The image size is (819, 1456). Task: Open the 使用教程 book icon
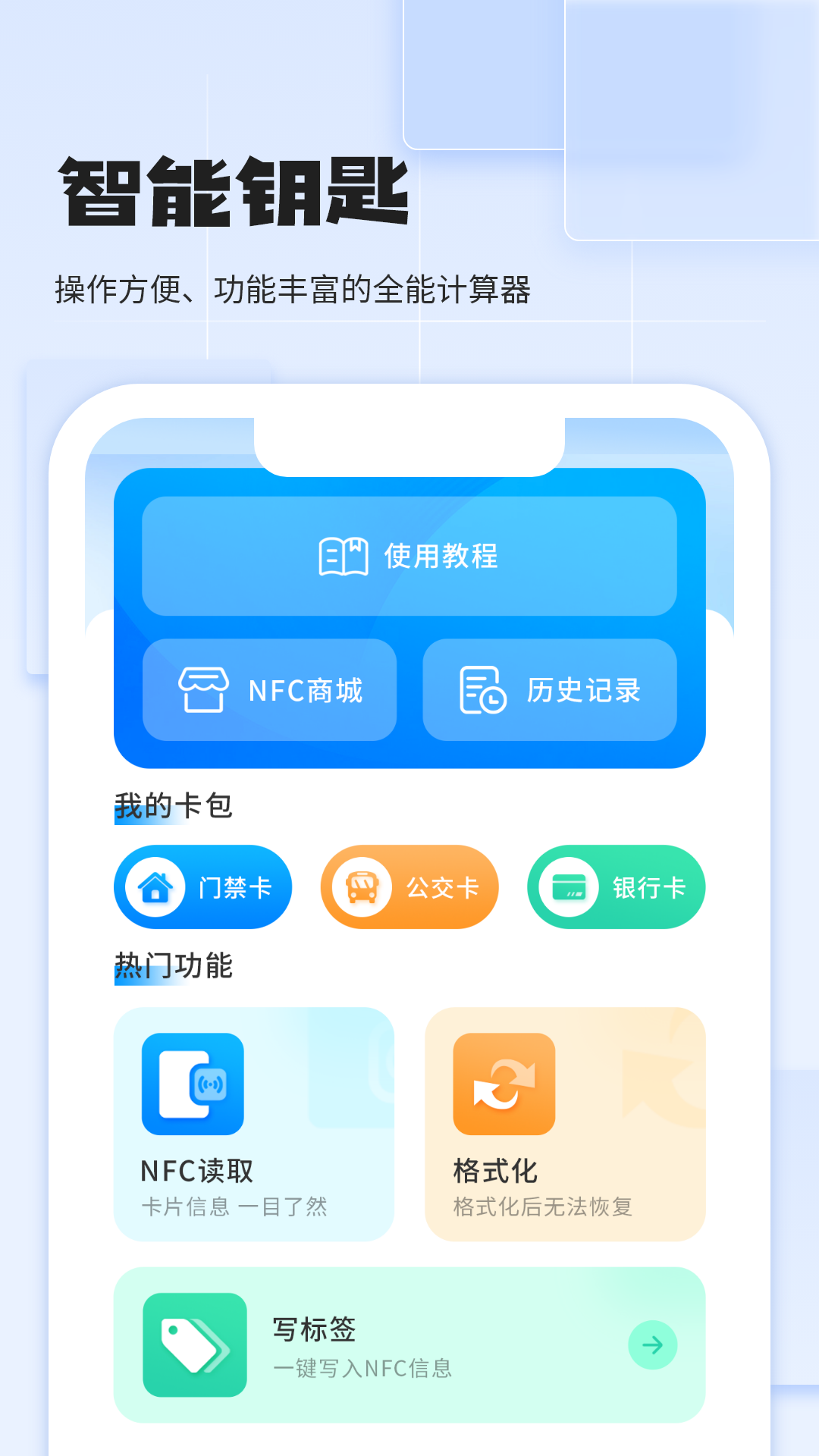point(343,557)
